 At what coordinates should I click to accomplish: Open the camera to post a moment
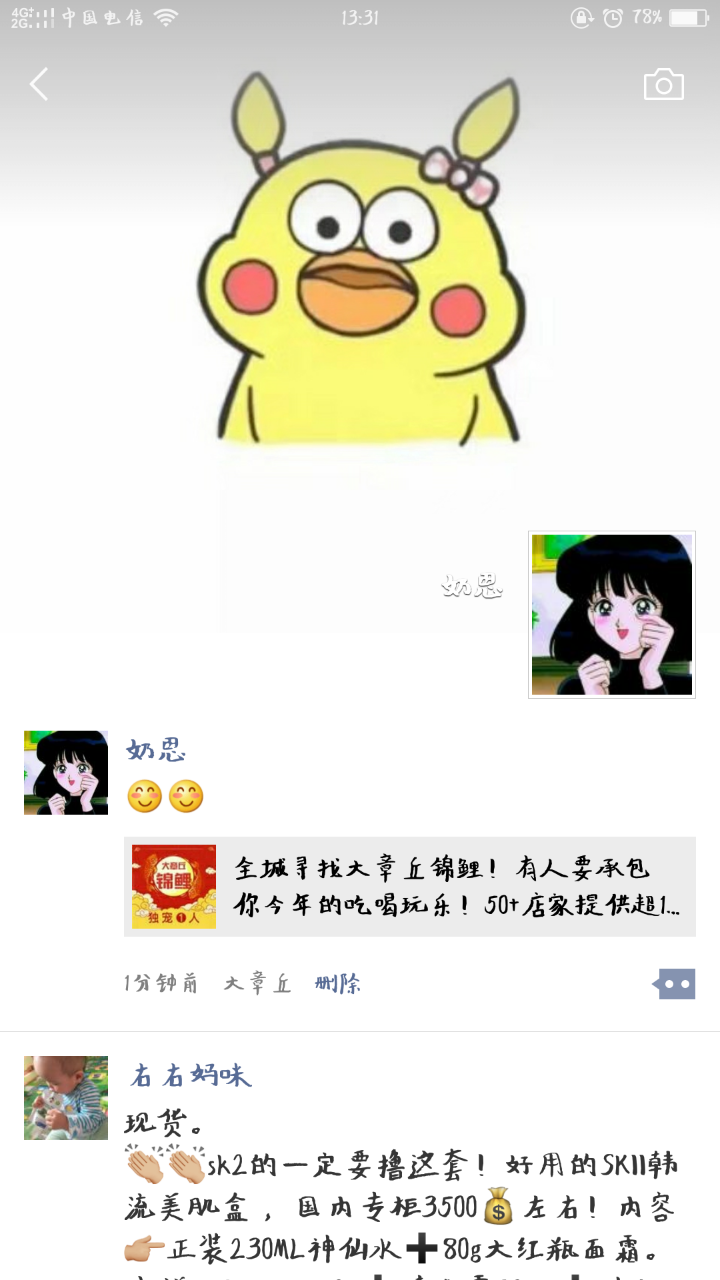click(x=663, y=85)
